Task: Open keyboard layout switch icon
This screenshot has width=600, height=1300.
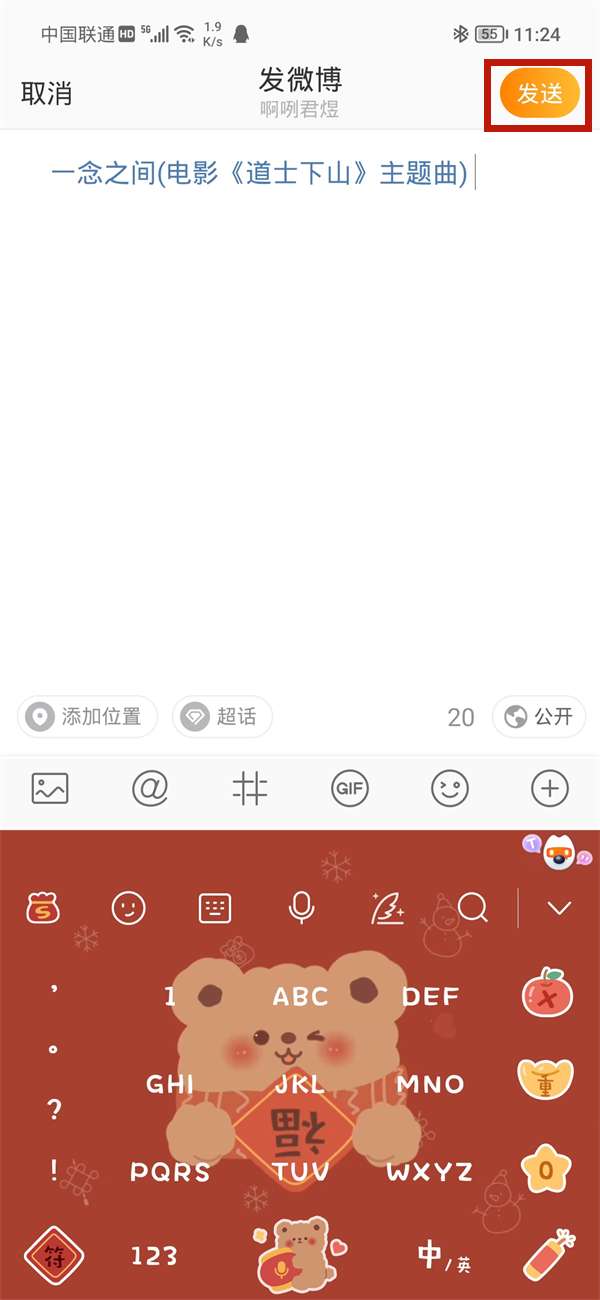Action: [215, 907]
